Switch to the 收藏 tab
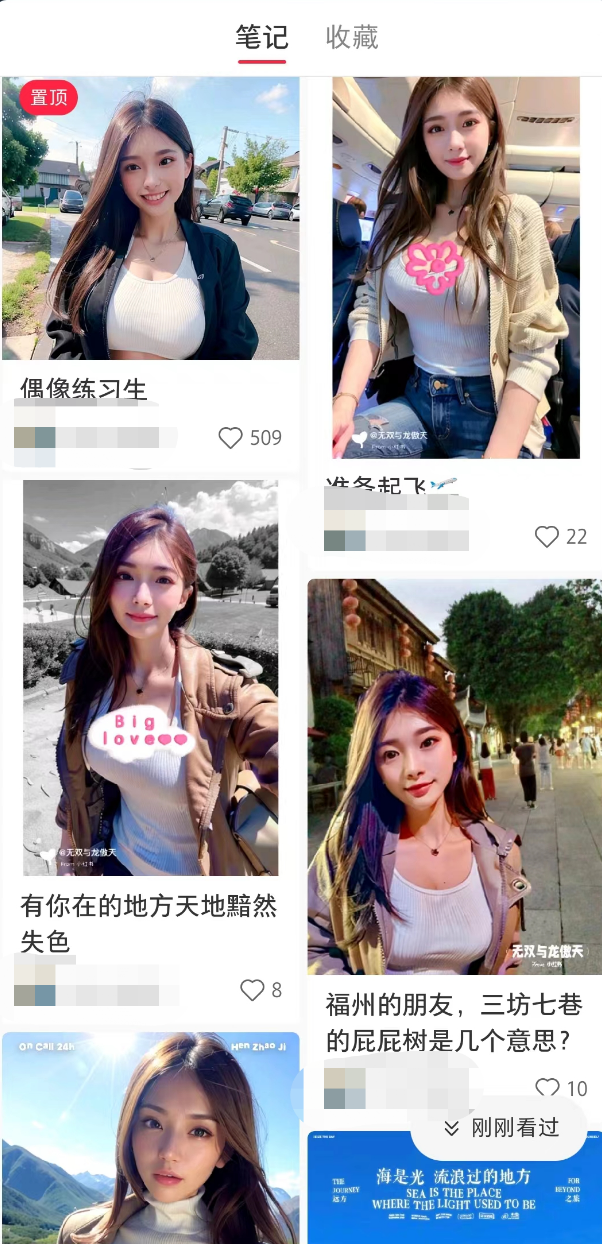Screen dimensions: 602x1244 (352, 38)
